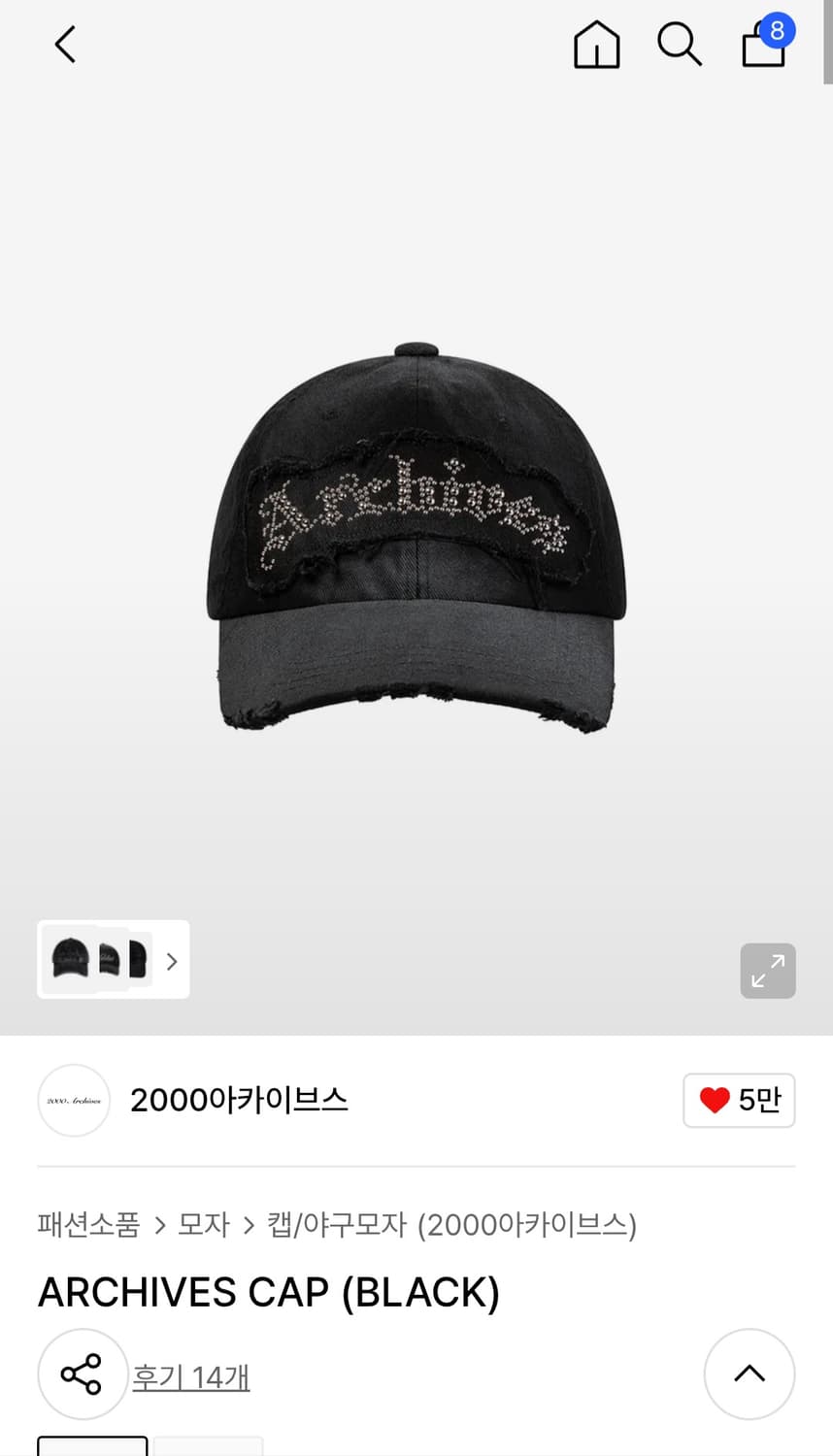The image size is (833, 1456).
Task: Visit the 2000아카이브스 store page
Action: pyautogui.click(x=239, y=1101)
